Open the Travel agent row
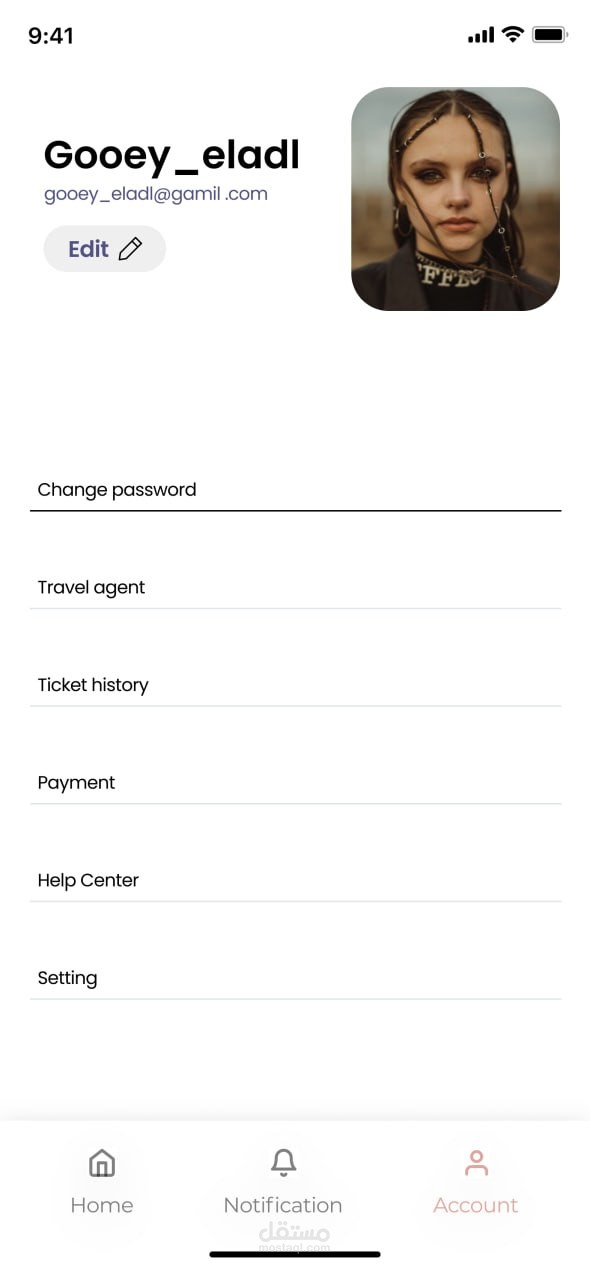 point(295,587)
